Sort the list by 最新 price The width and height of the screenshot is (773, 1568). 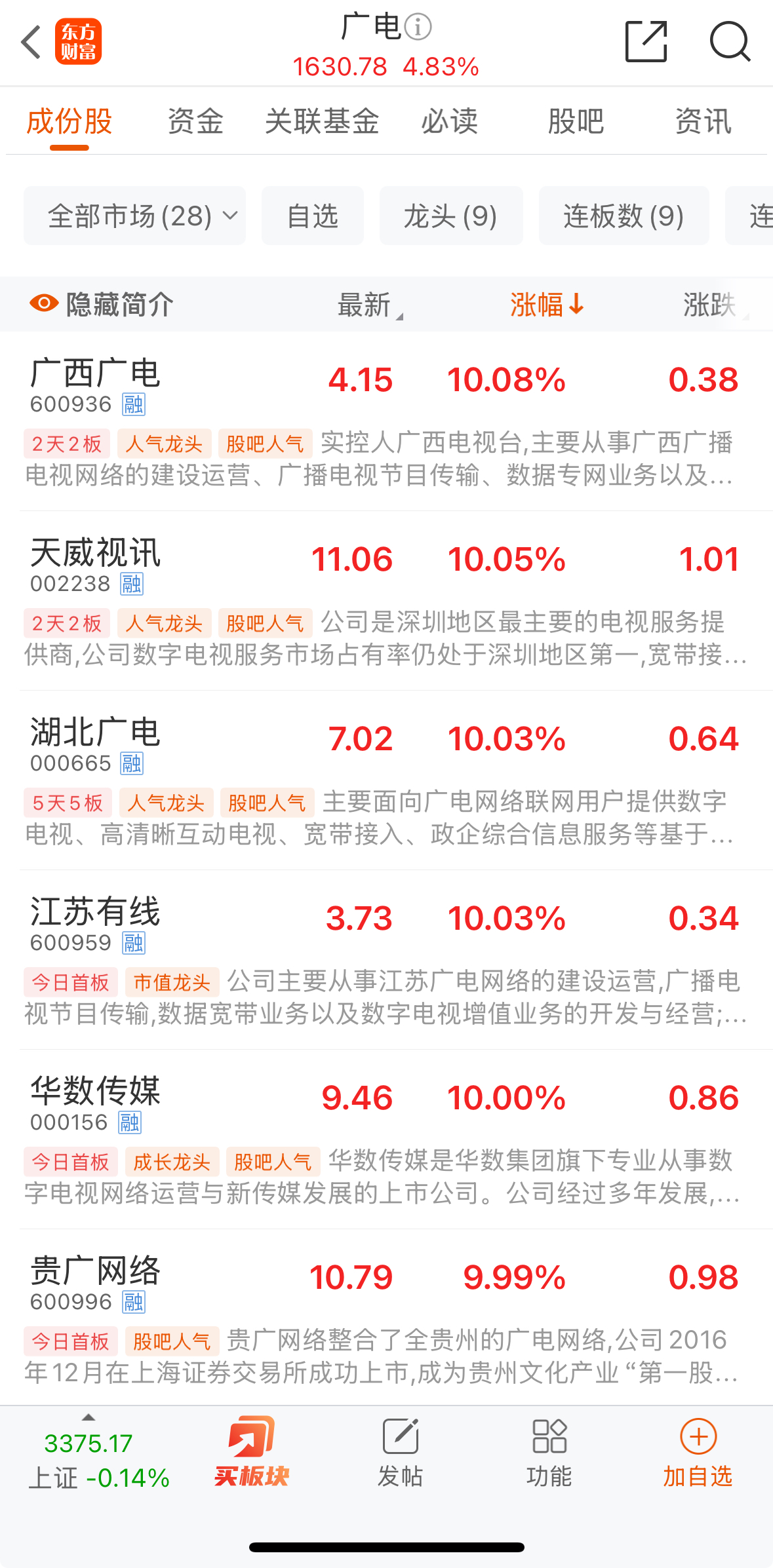(366, 305)
